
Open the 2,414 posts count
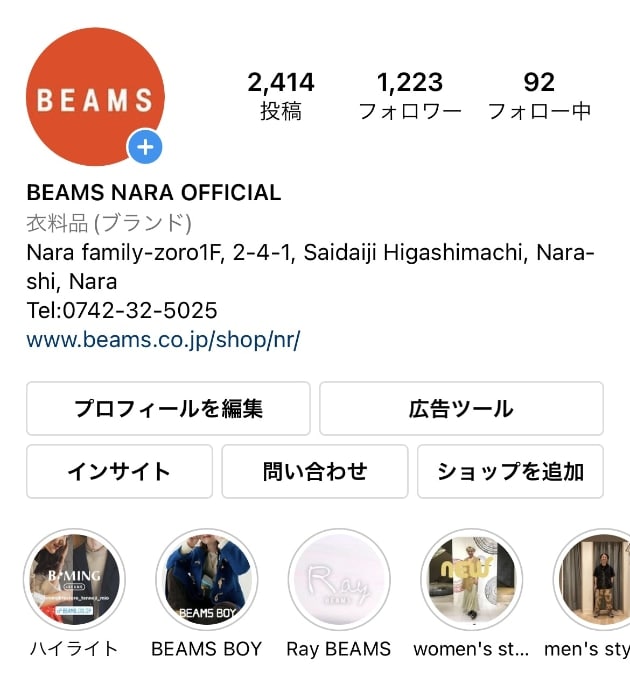tap(281, 95)
